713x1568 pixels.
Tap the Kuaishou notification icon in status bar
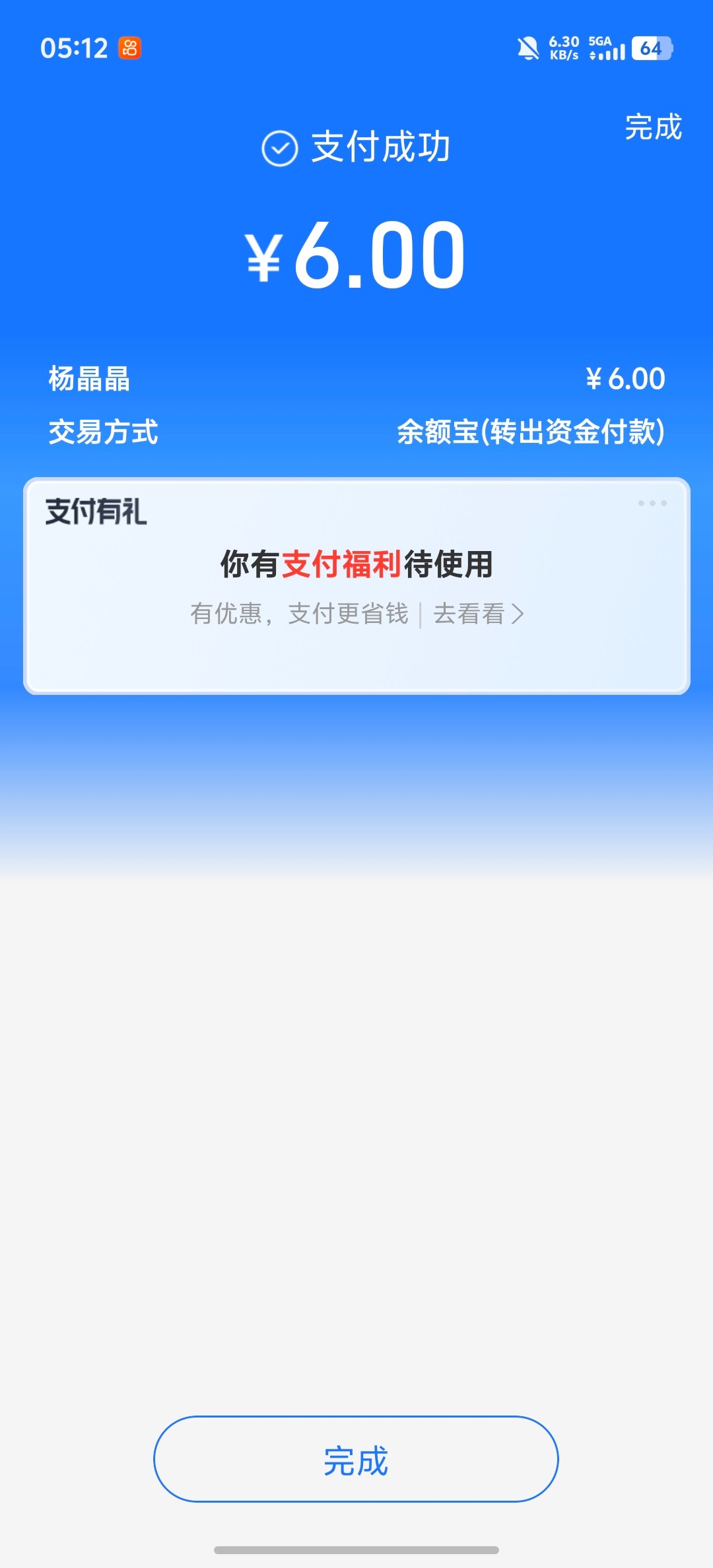click(129, 48)
